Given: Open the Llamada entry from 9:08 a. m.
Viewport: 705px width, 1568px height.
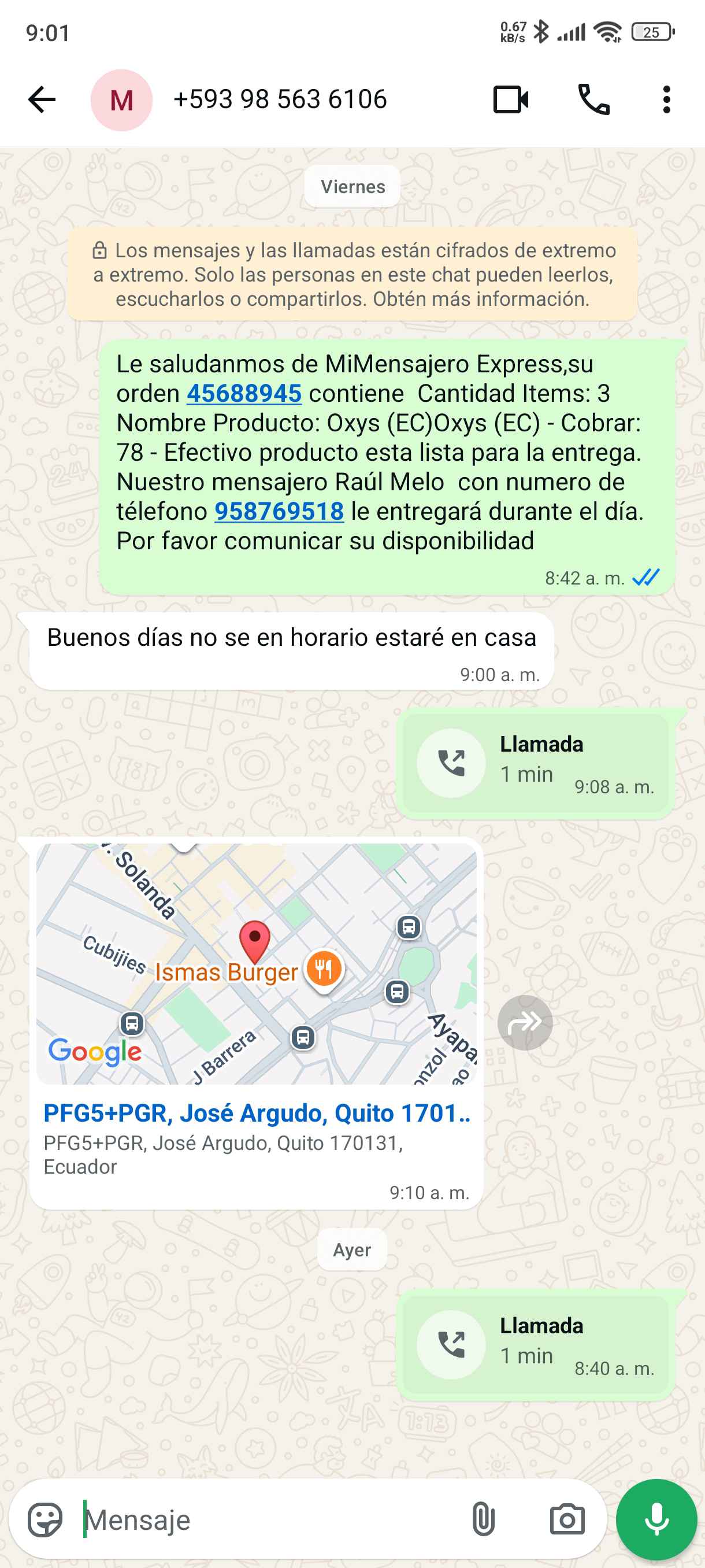Looking at the screenshot, I should coord(535,763).
